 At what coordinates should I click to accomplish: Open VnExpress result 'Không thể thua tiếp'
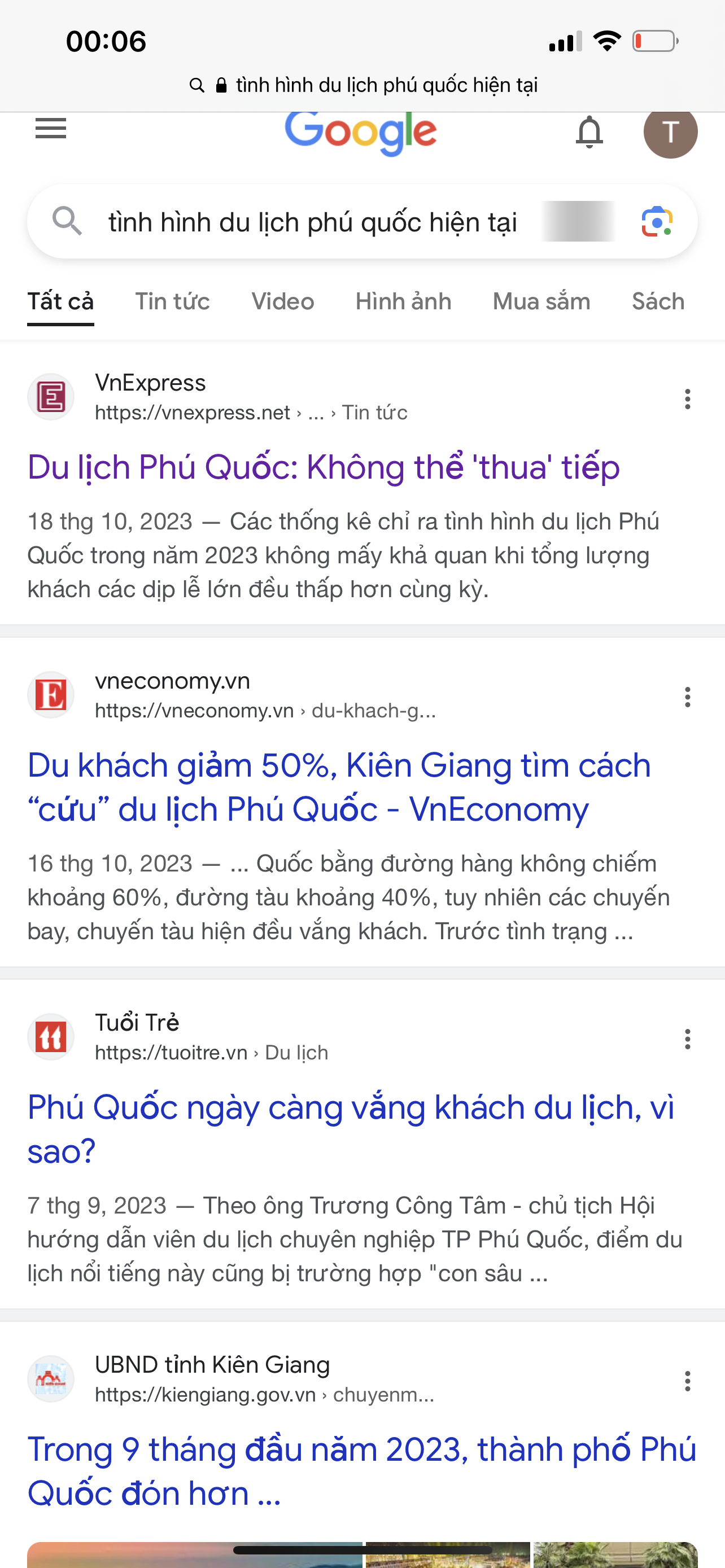[x=323, y=467]
